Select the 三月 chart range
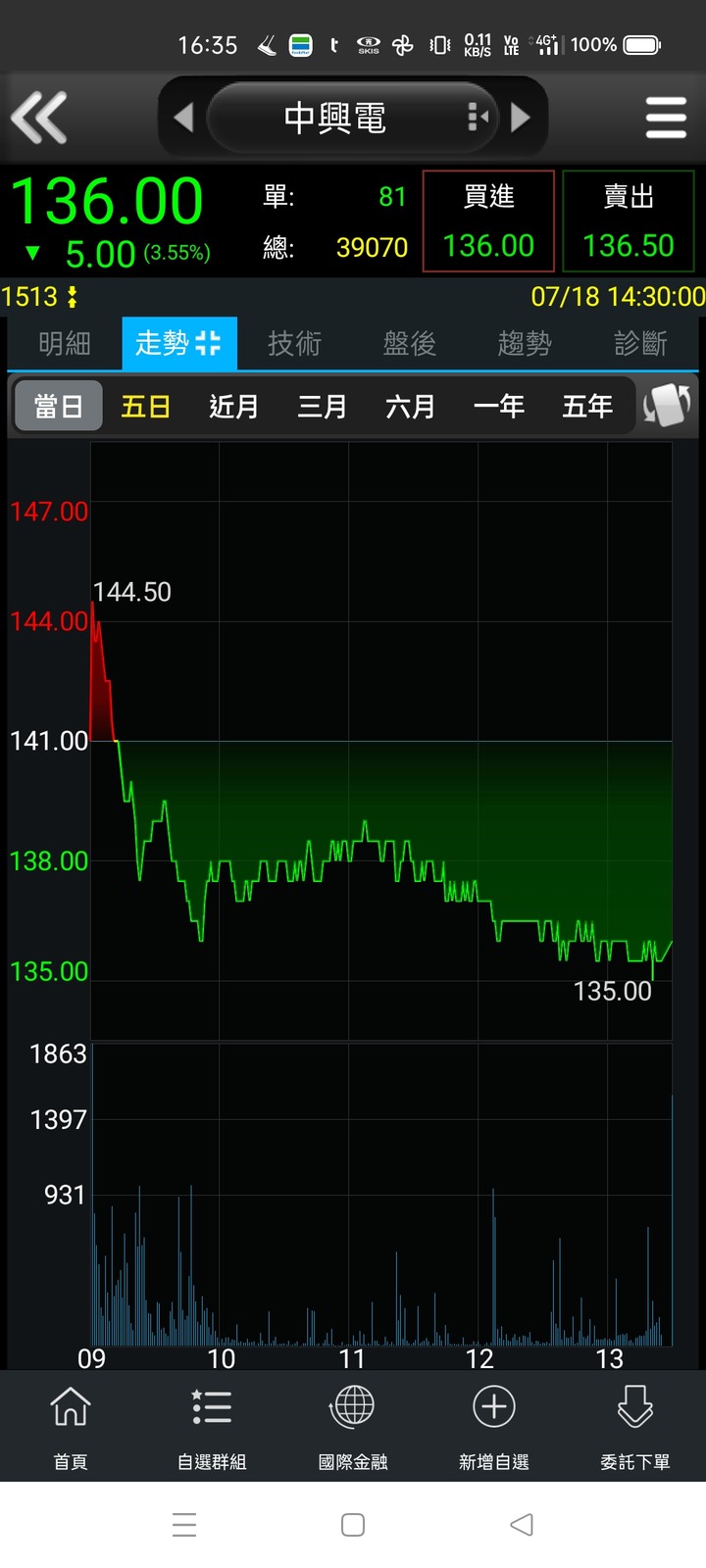This screenshot has height=1568, width=706. point(323,406)
